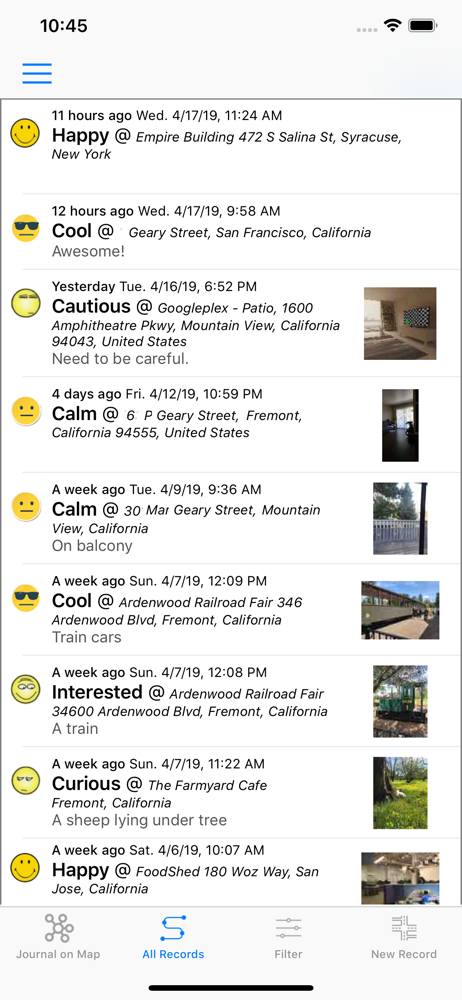Open the Cautious record at Googleplex

click(231, 323)
